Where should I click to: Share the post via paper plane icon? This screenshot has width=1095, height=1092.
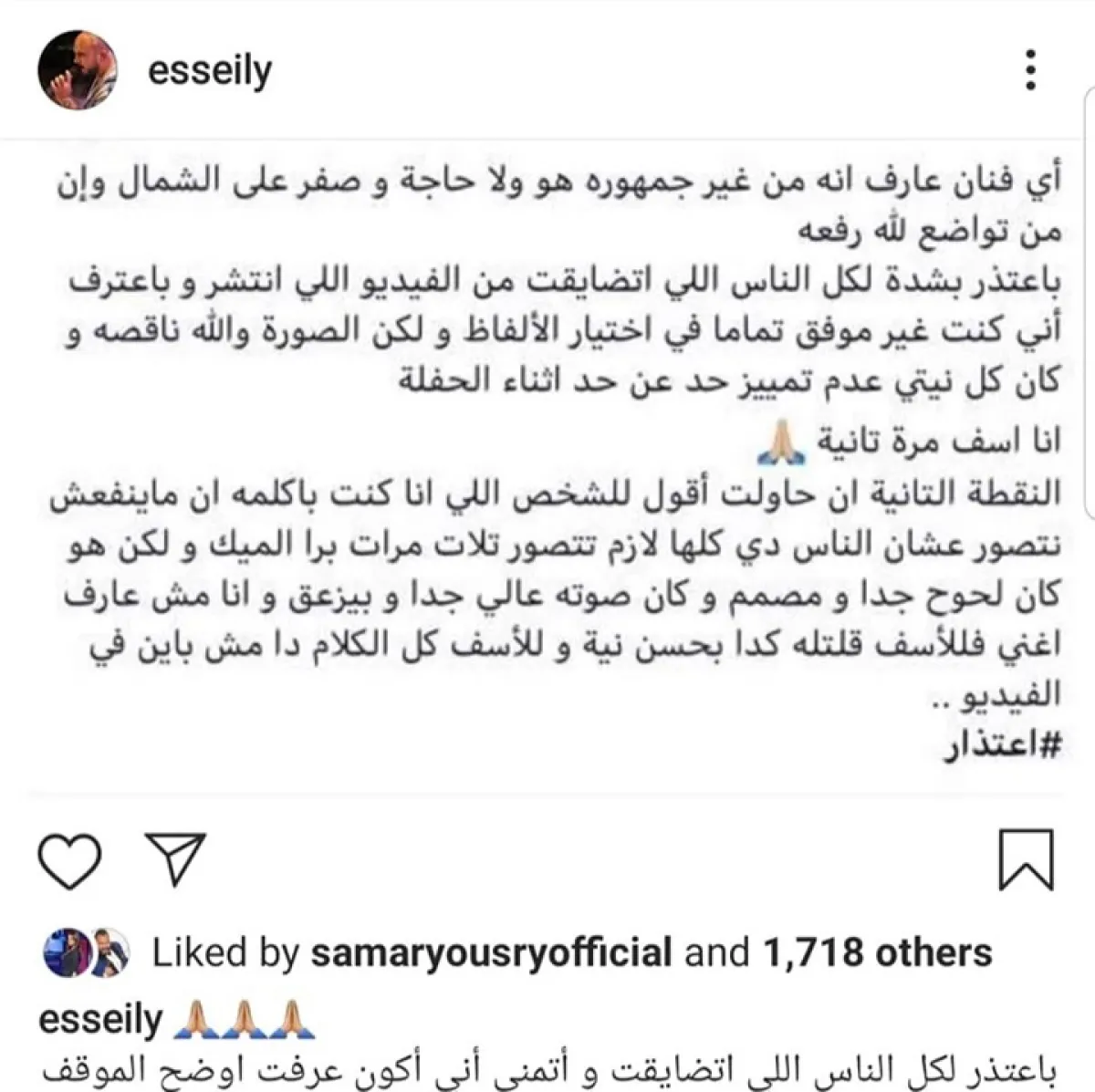pyautogui.click(x=175, y=859)
